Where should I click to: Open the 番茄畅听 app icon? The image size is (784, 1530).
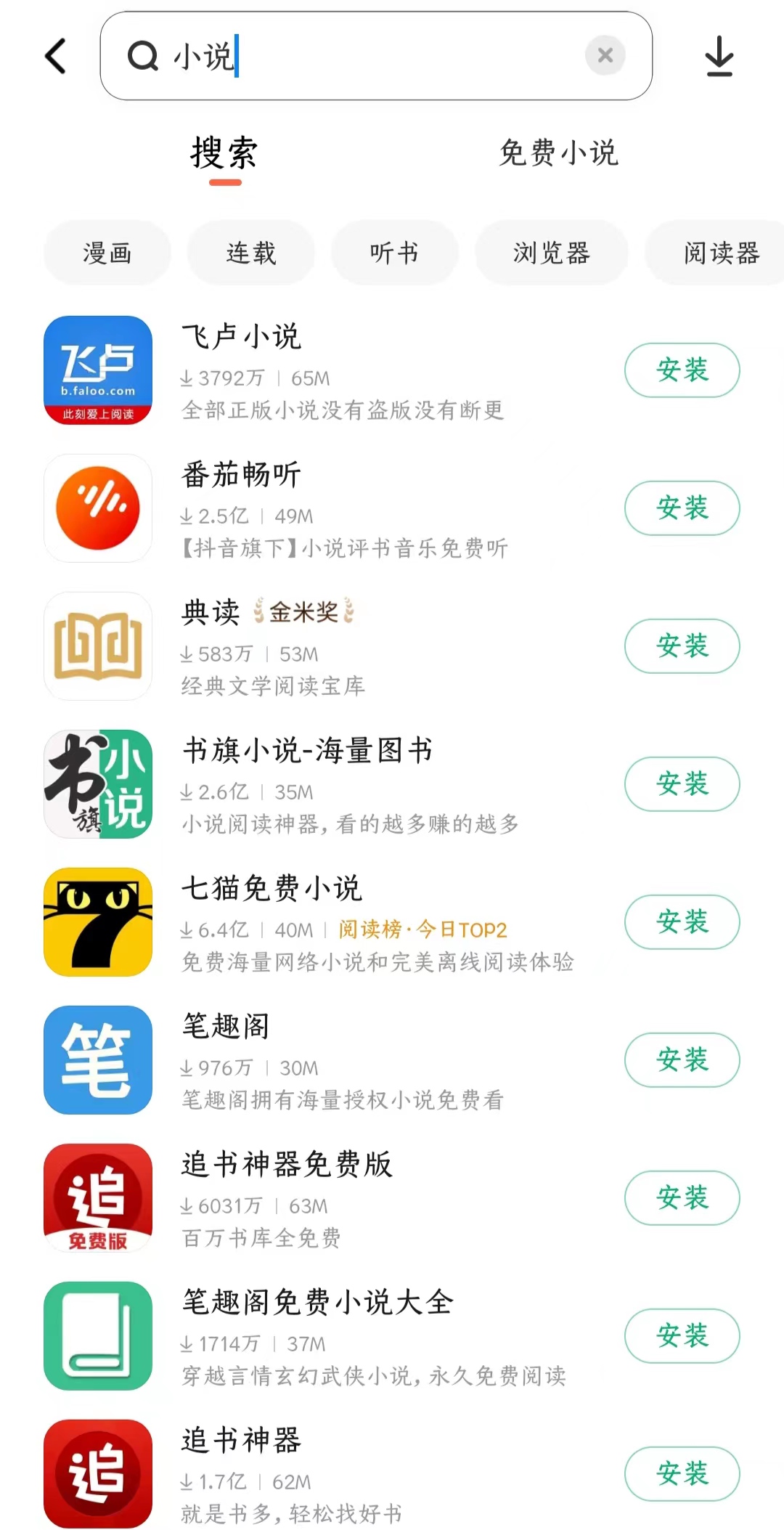(x=97, y=508)
